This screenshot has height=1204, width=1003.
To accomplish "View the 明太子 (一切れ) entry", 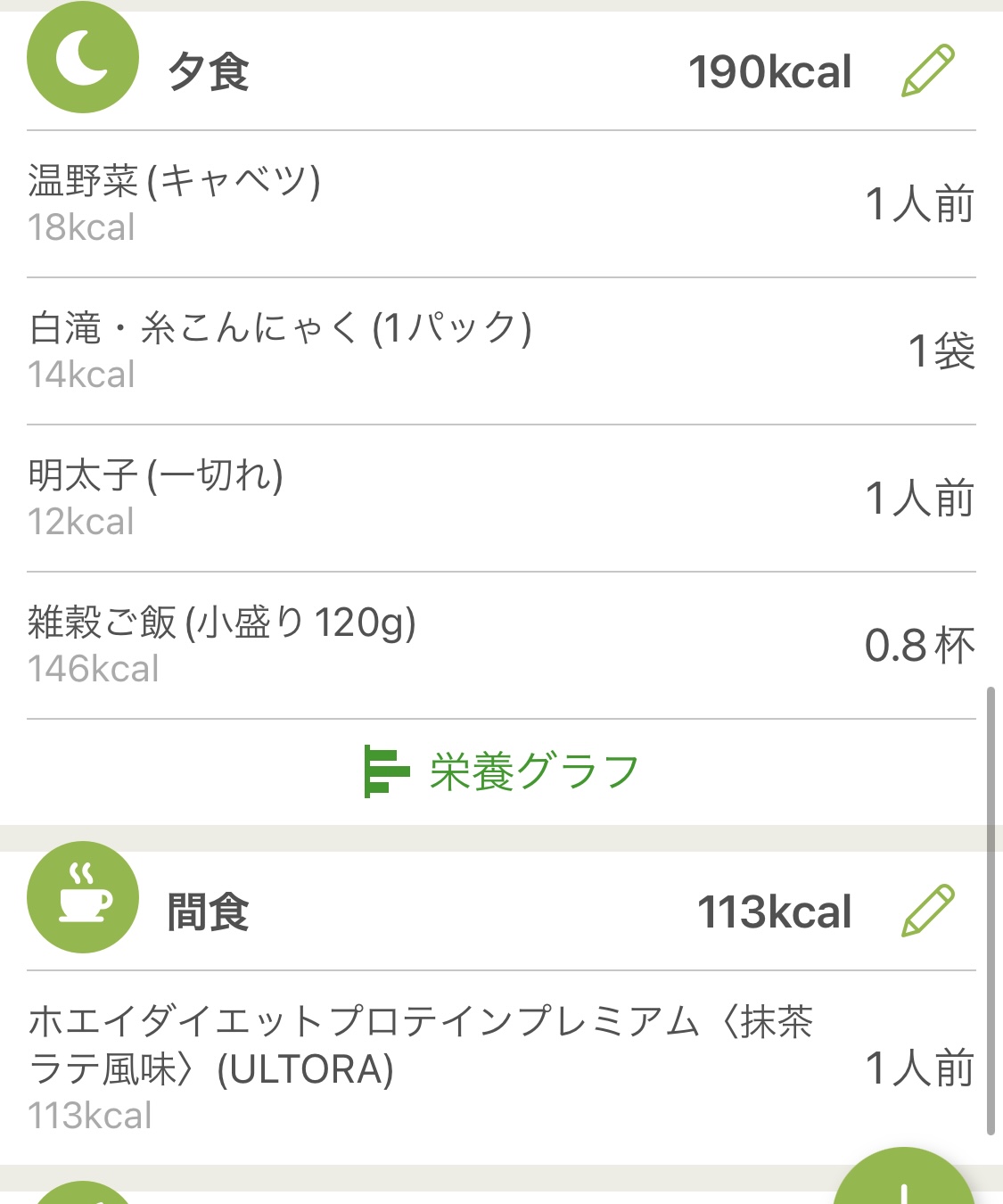I will pyautogui.click(x=499, y=499).
